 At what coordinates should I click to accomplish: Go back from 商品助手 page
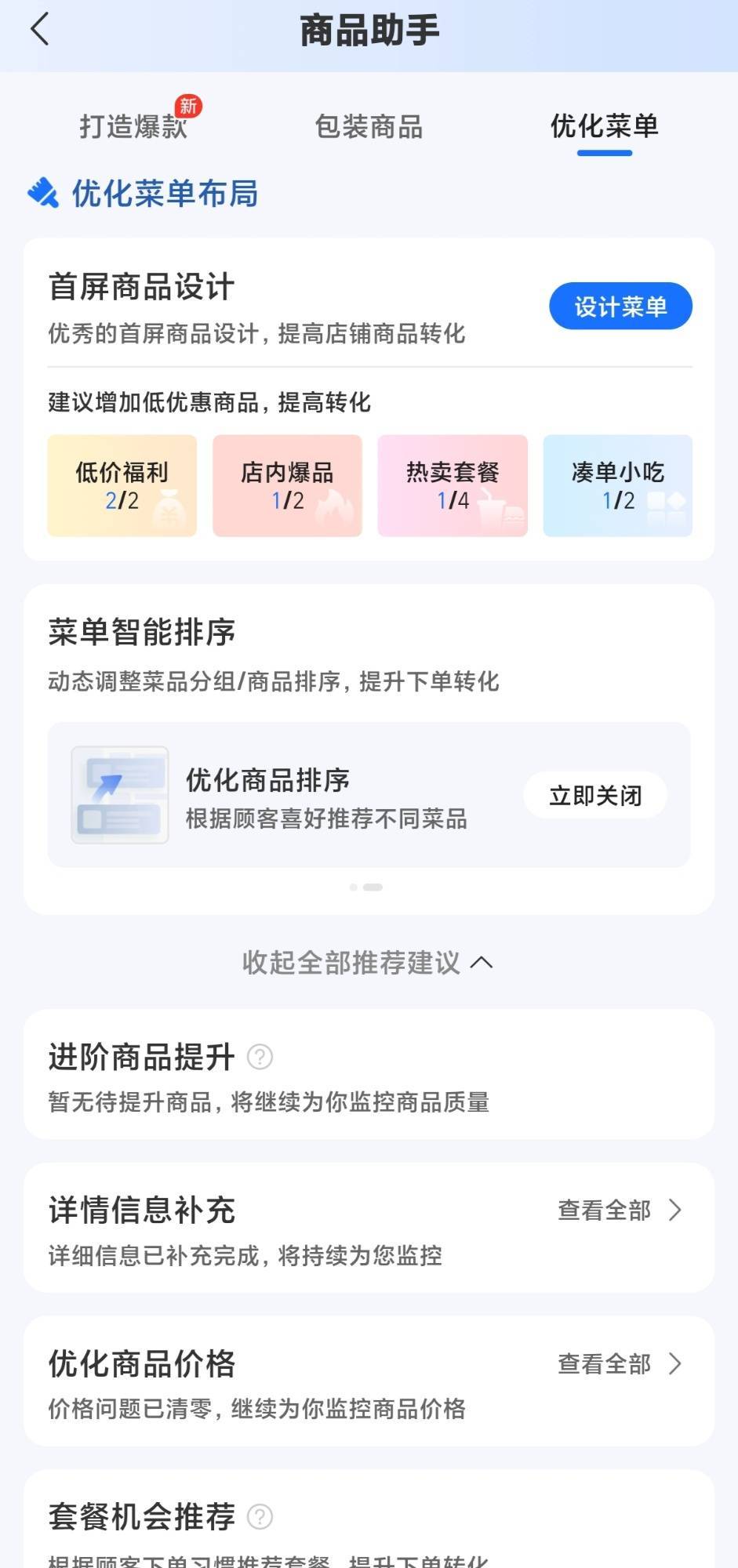pyautogui.click(x=39, y=30)
